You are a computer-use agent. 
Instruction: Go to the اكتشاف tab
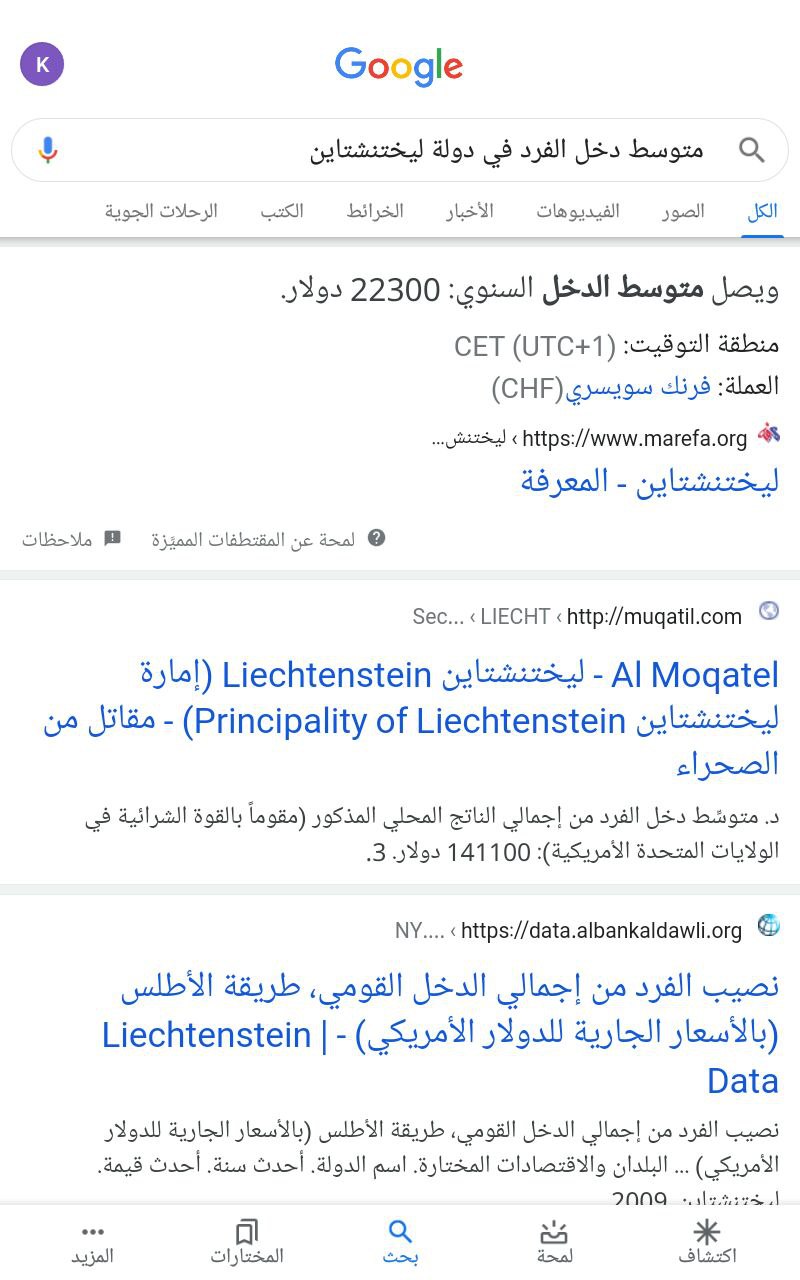pos(707,1242)
